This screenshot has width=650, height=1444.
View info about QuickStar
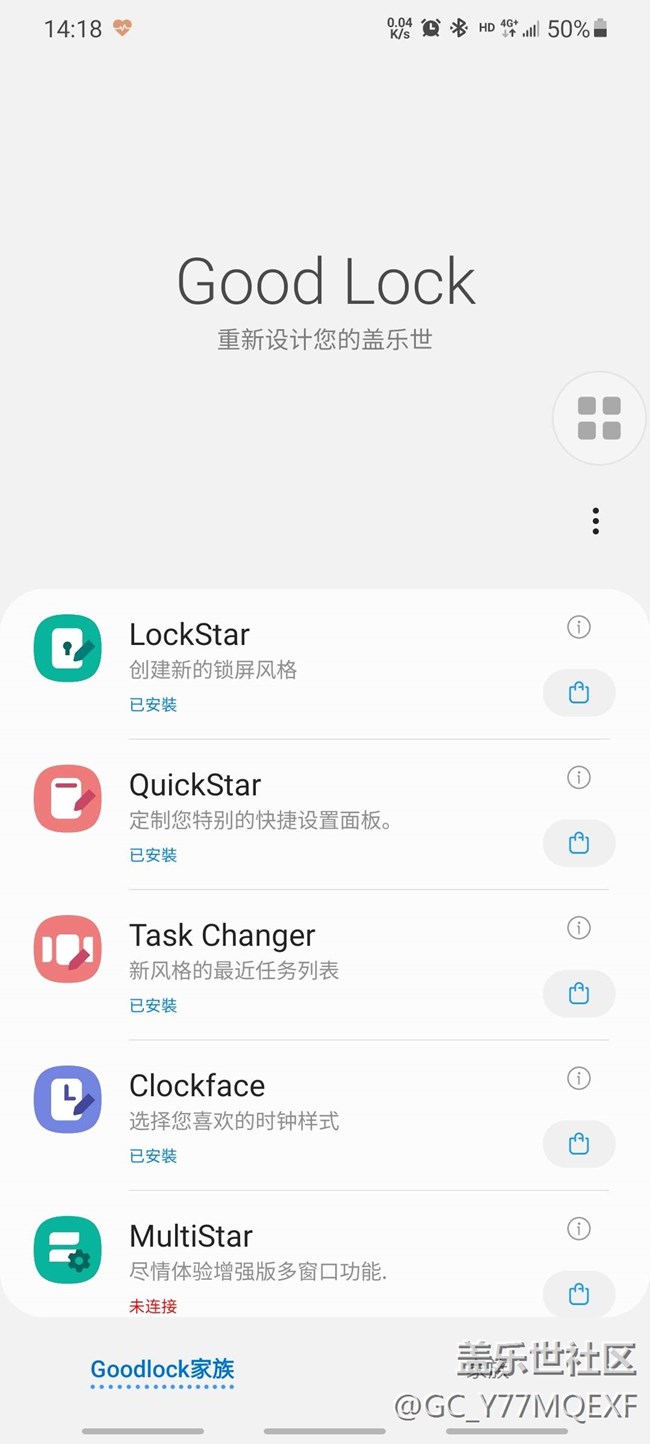click(578, 777)
